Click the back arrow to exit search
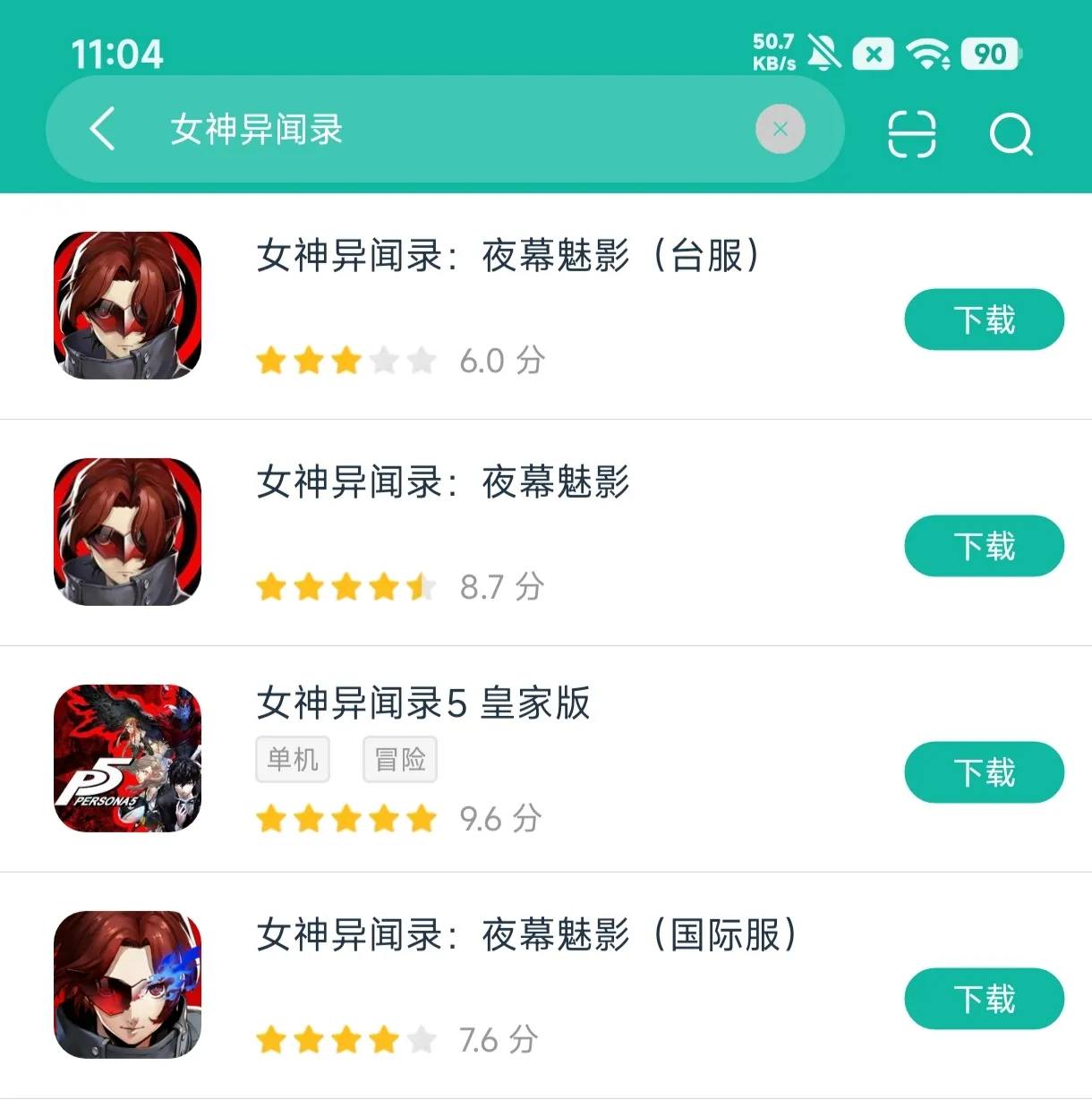 click(x=102, y=129)
